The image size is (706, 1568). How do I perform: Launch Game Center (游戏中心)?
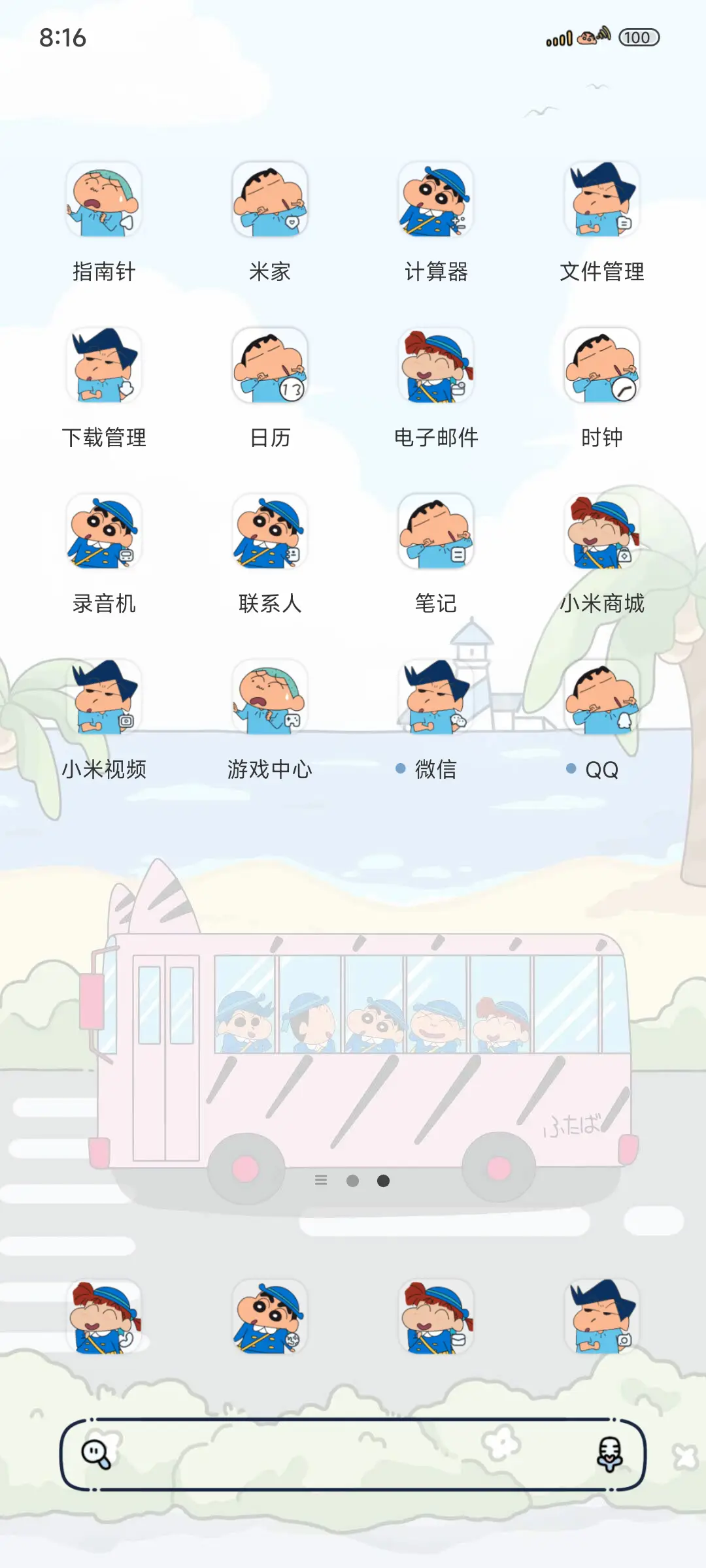(x=269, y=700)
